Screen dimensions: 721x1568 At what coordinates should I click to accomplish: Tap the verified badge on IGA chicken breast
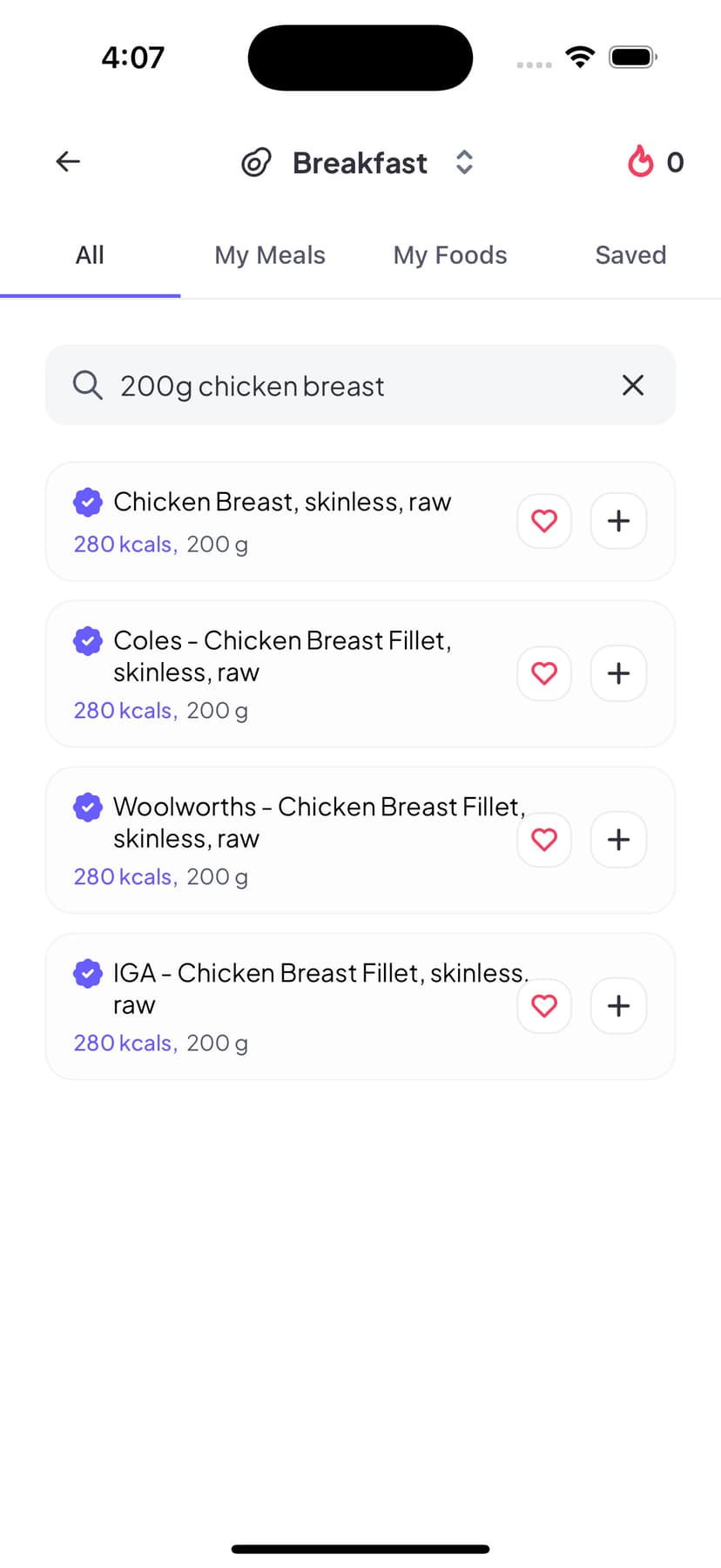point(88,972)
